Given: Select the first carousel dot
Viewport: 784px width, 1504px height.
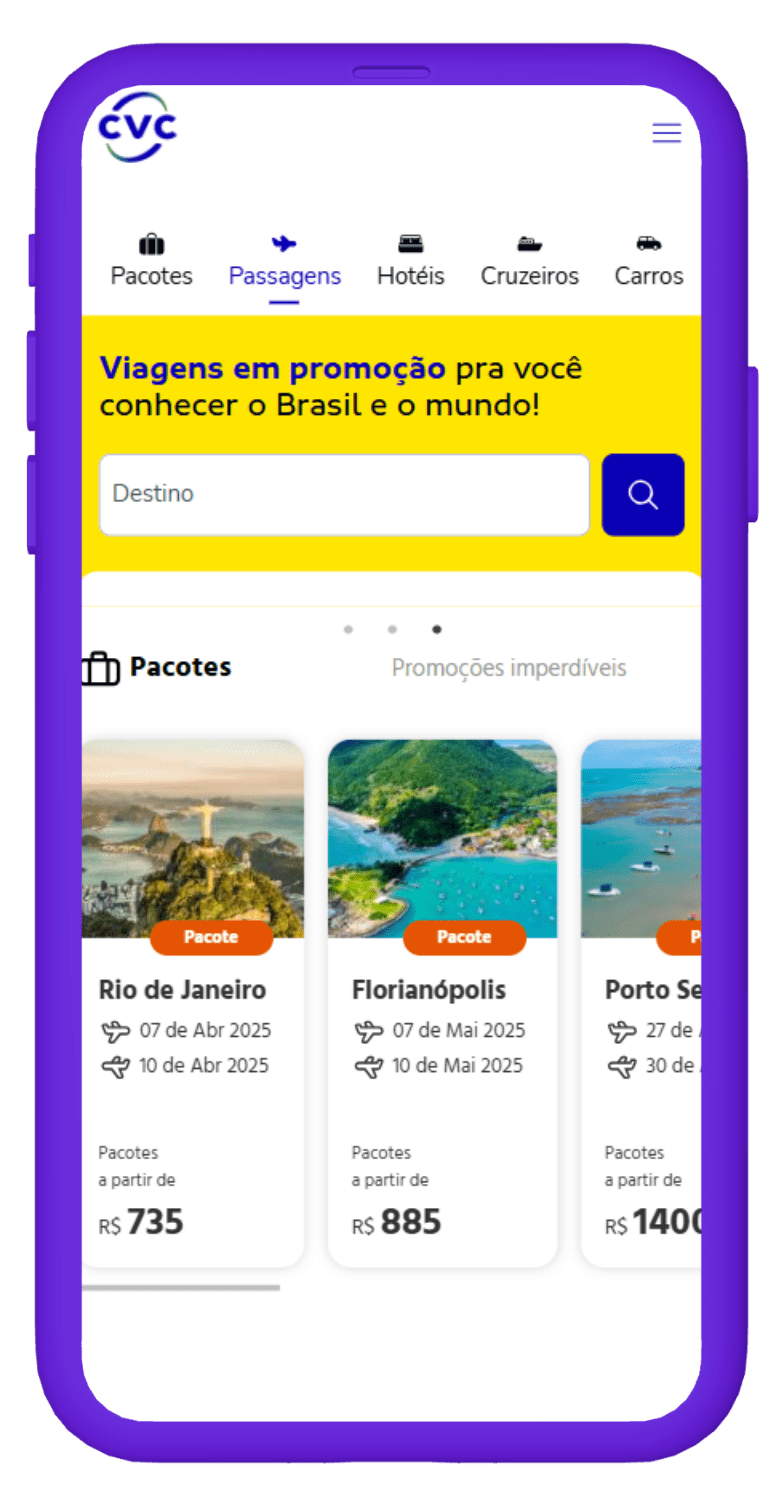Looking at the screenshot, I should click(x=349, y=630).
